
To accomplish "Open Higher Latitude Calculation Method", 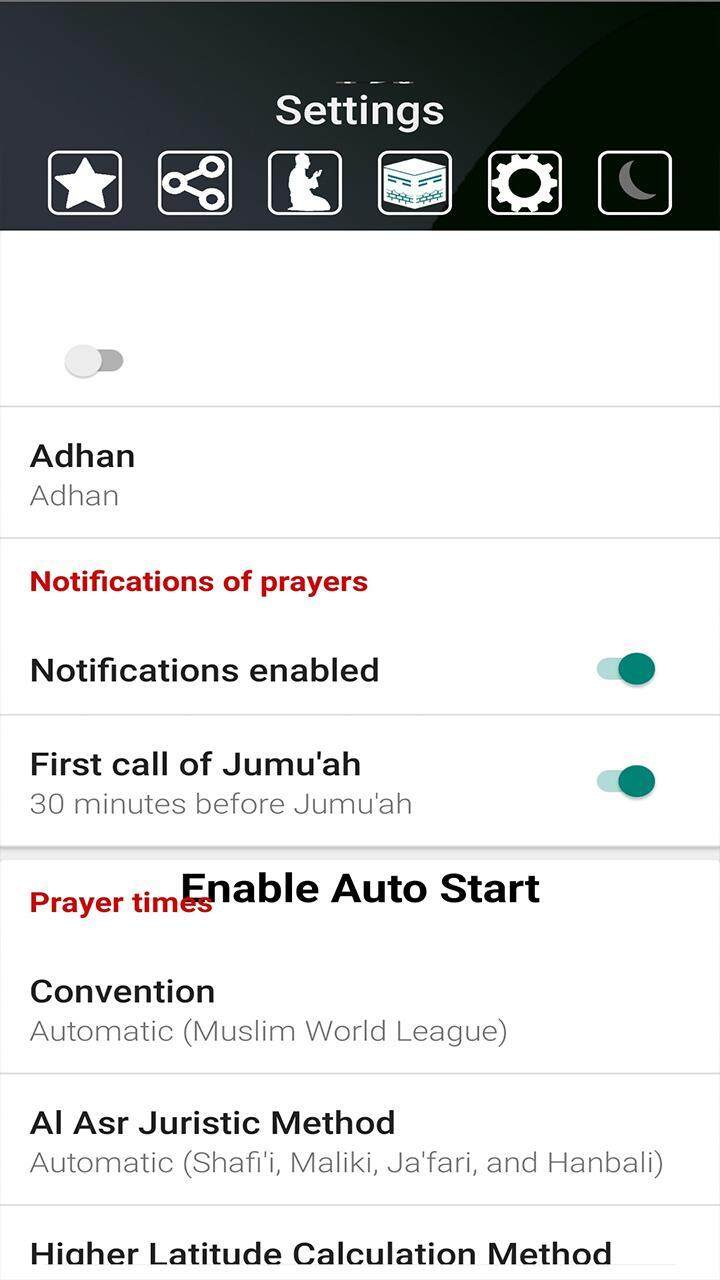I will click(360, 1244).
